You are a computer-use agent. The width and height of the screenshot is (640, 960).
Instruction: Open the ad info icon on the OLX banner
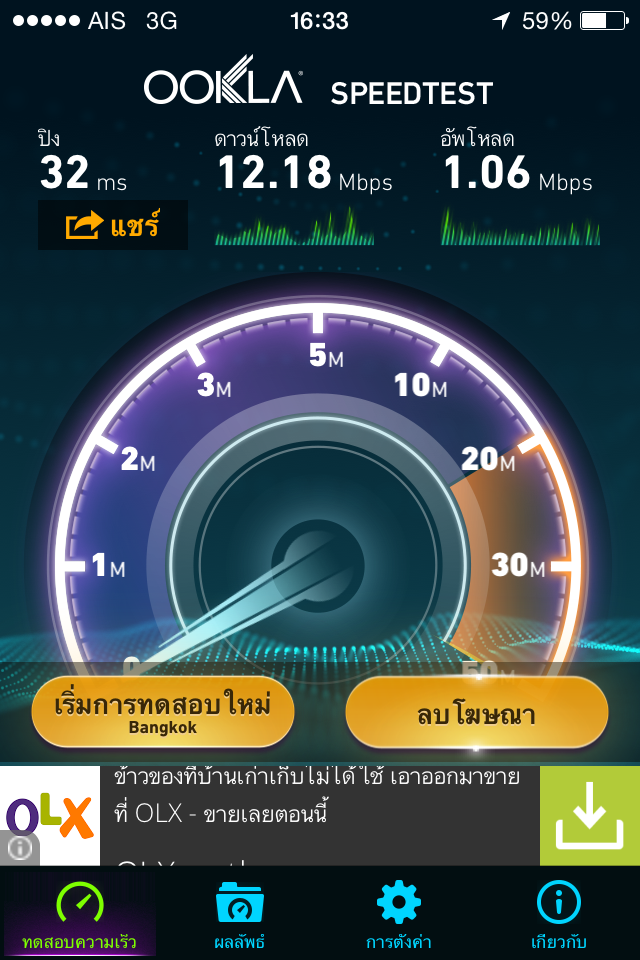(x=20, y=848)
